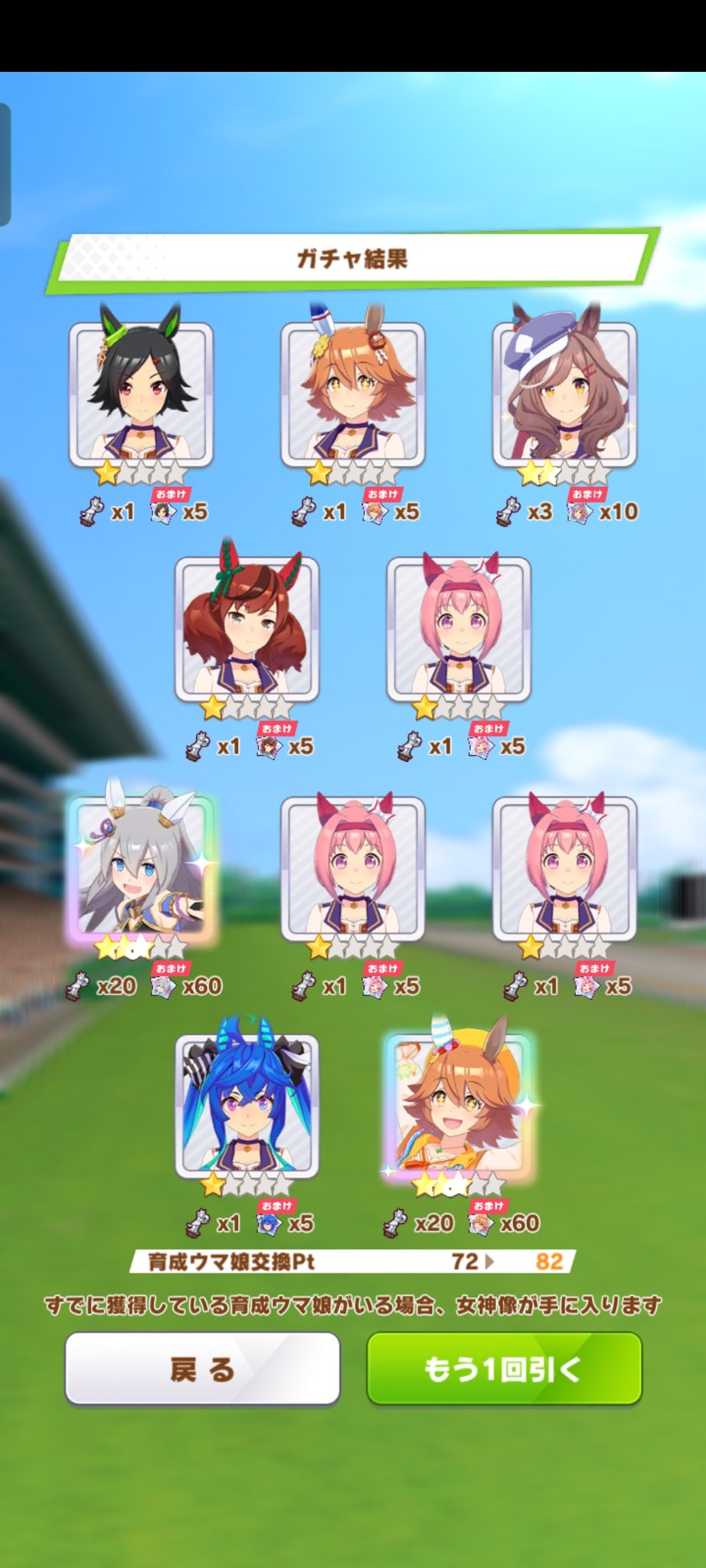Pull again with もう1回引く button
This screenshot has width=706, height=1568.
pyautogui.click(x=504, y=1368)
